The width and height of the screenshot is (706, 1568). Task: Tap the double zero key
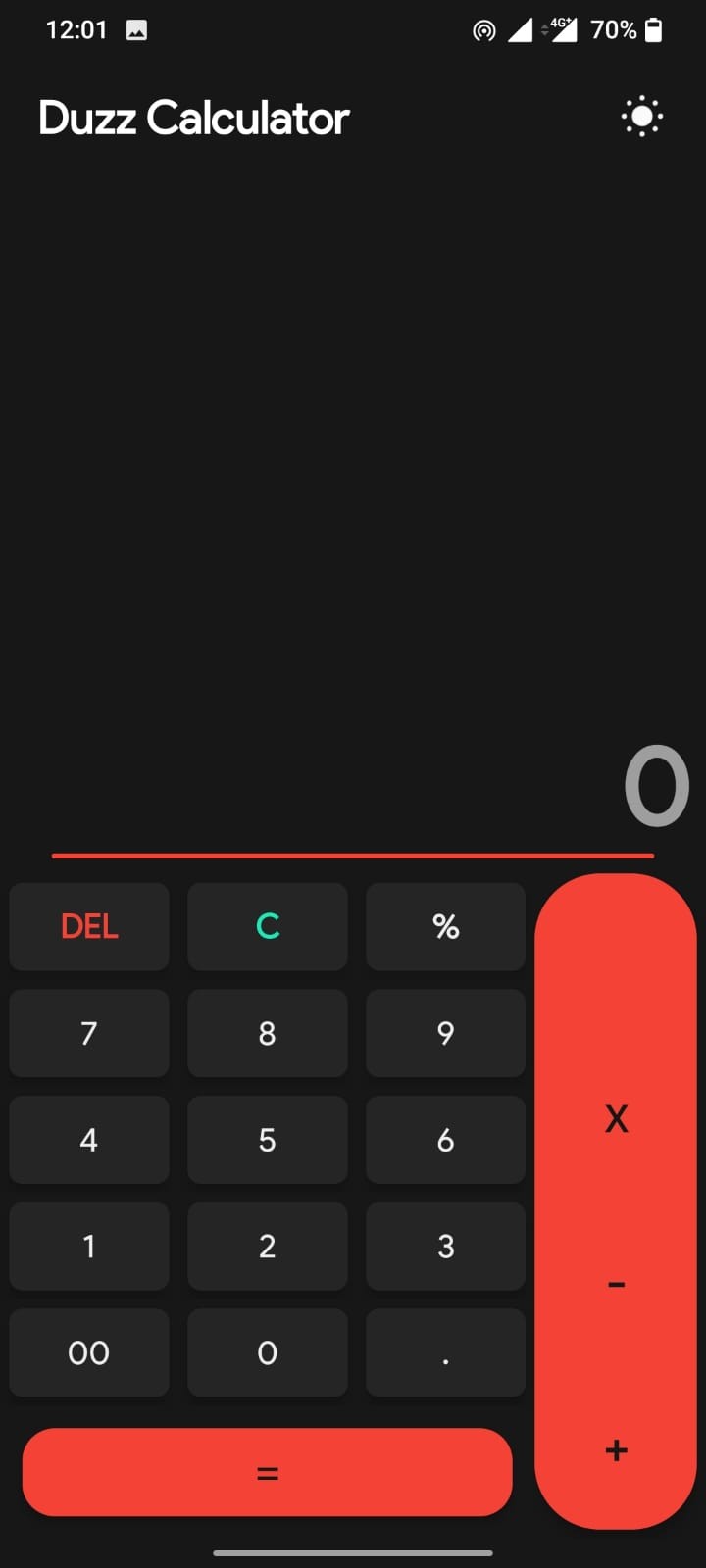[x=89, y=1352]
